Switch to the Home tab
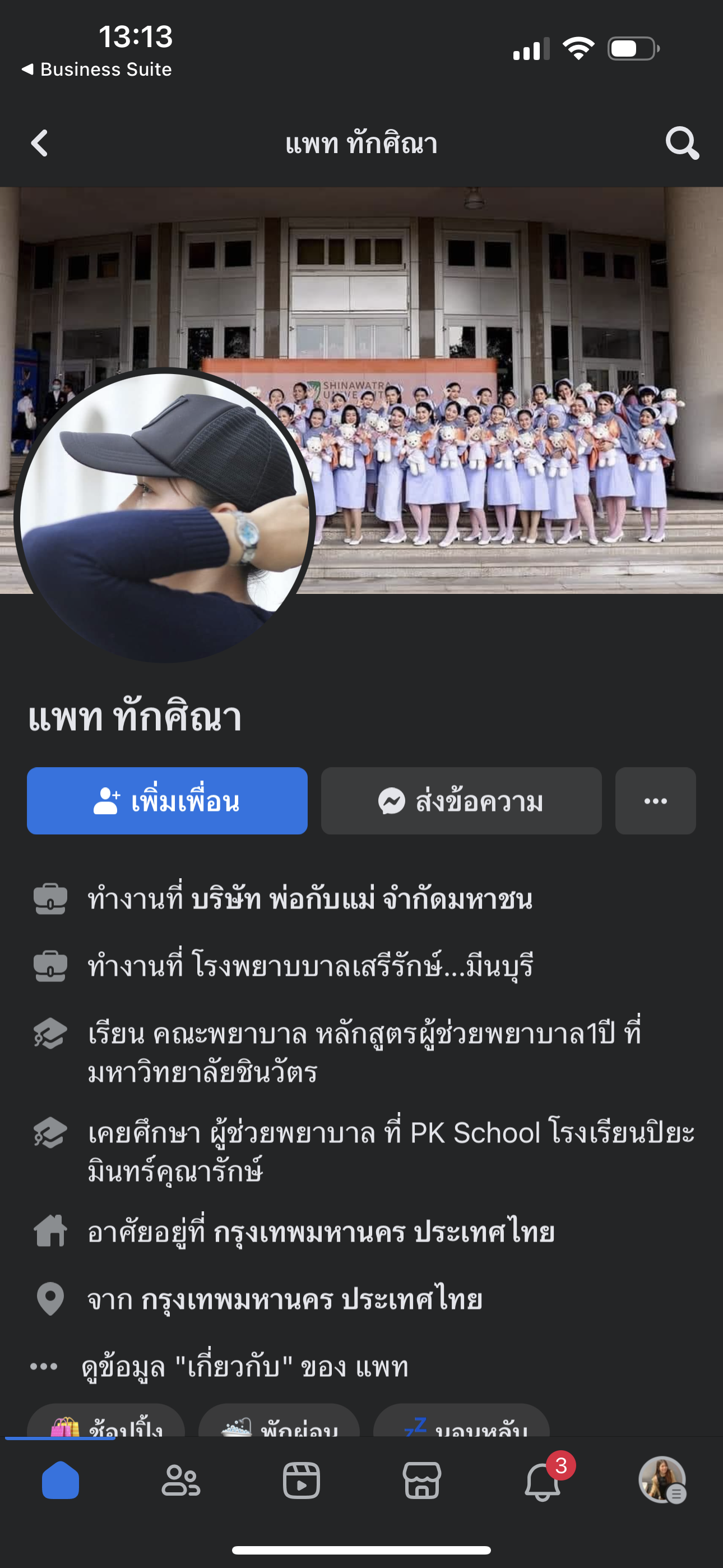723x1568 pixels. coord(61,1481)
